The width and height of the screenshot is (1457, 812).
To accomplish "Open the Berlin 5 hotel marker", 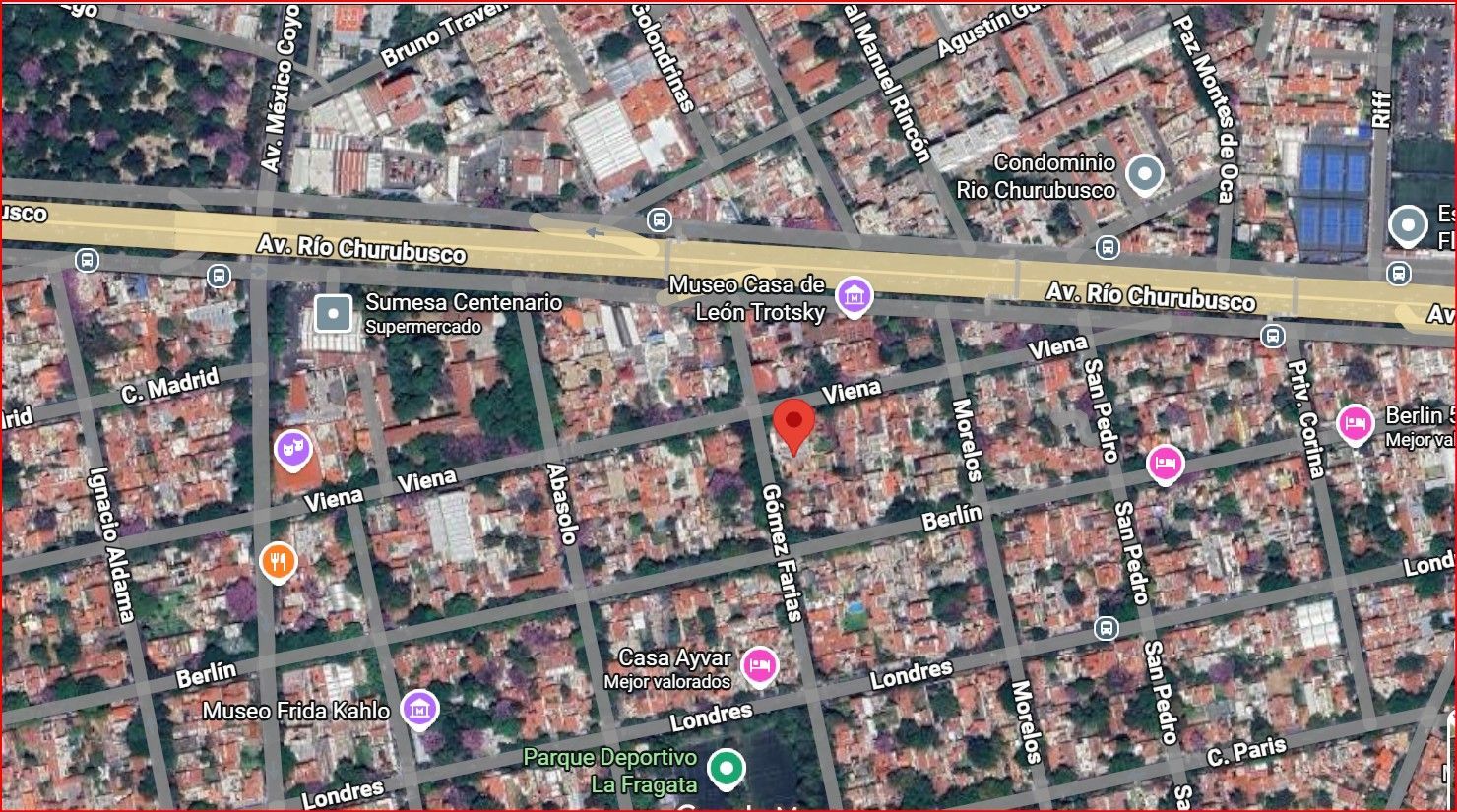I will [1356, 424].
